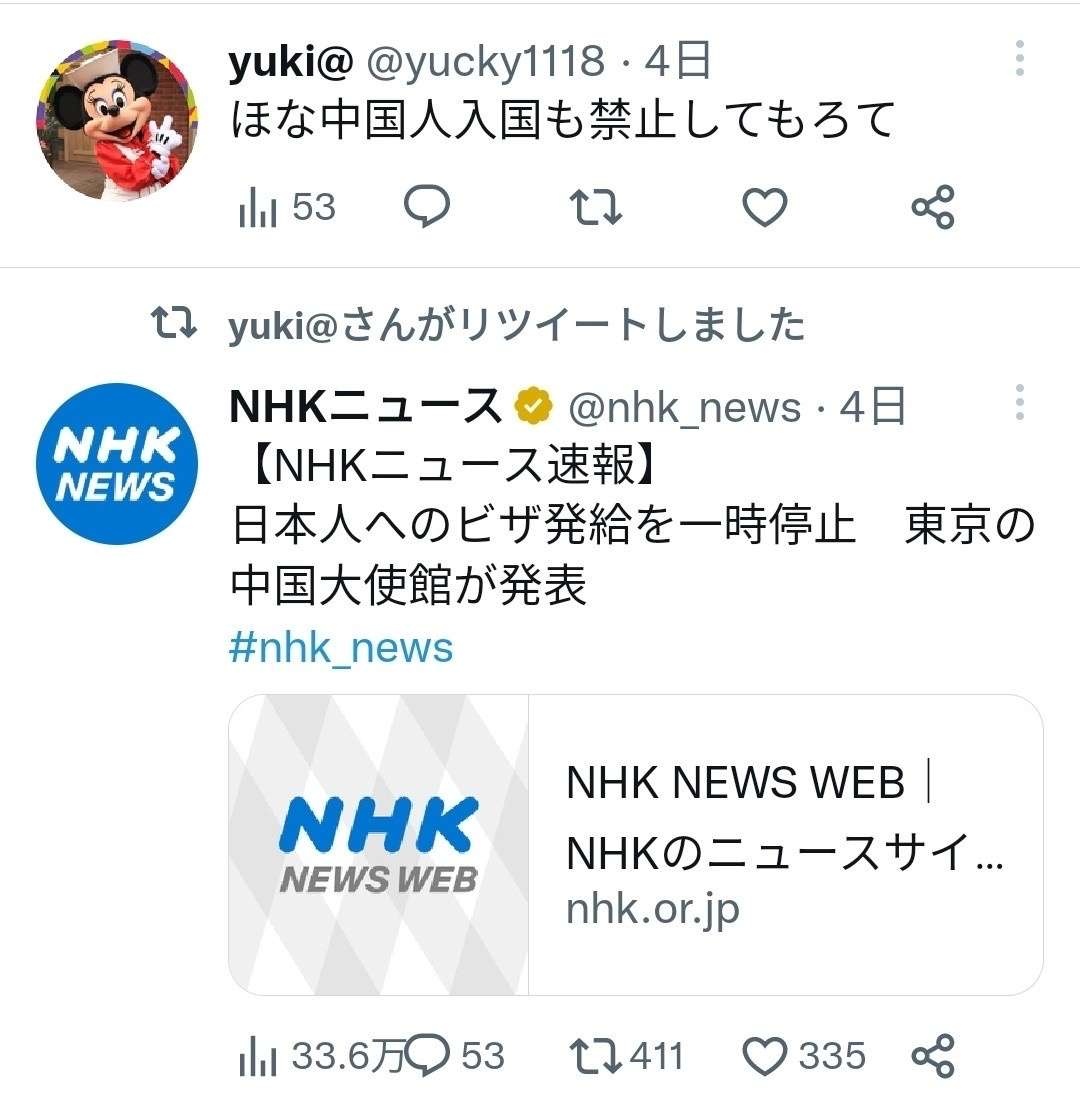Share yuki@'s tweet

(x=933, y=207)
